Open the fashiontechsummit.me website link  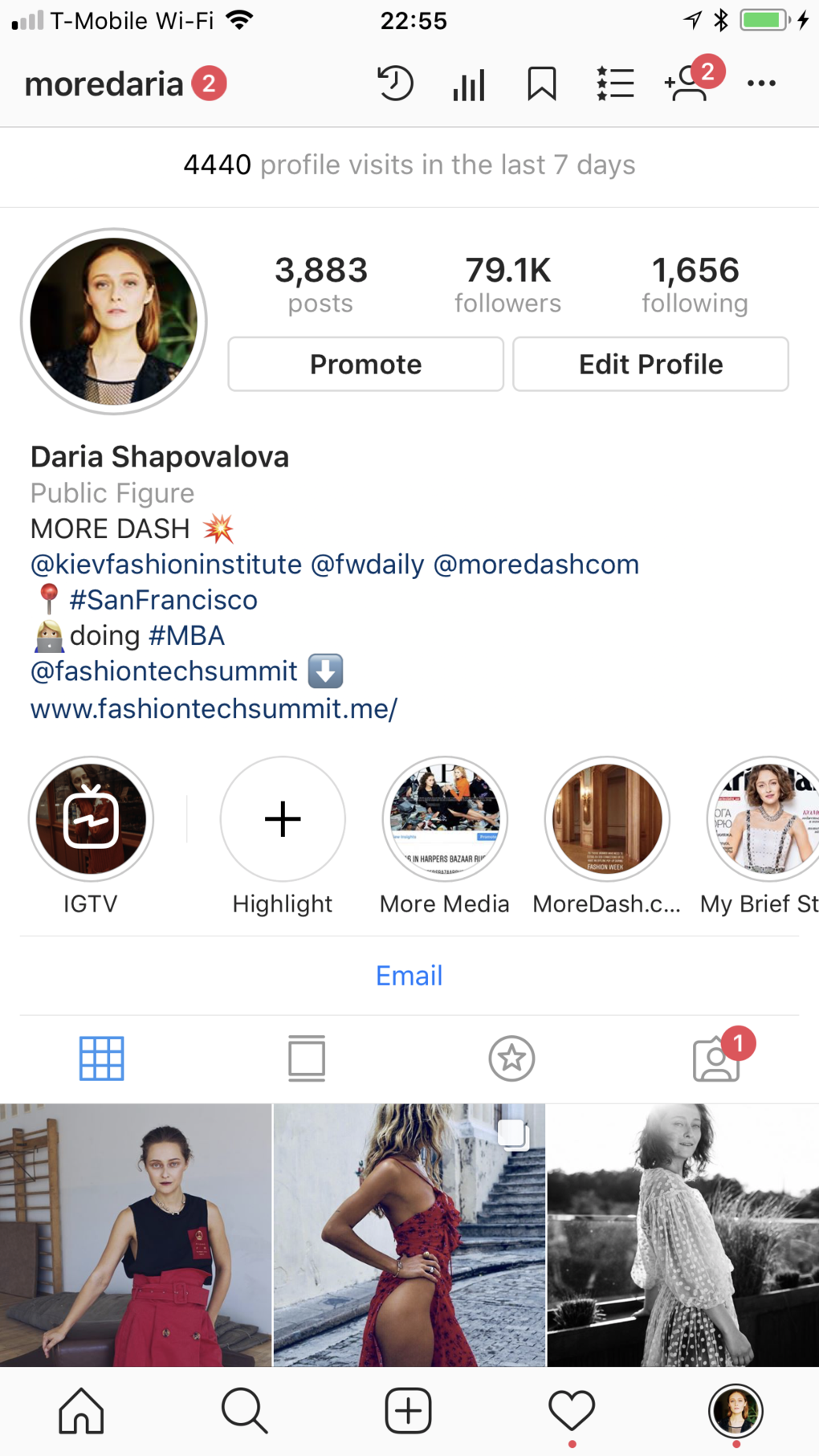[214, 708]
